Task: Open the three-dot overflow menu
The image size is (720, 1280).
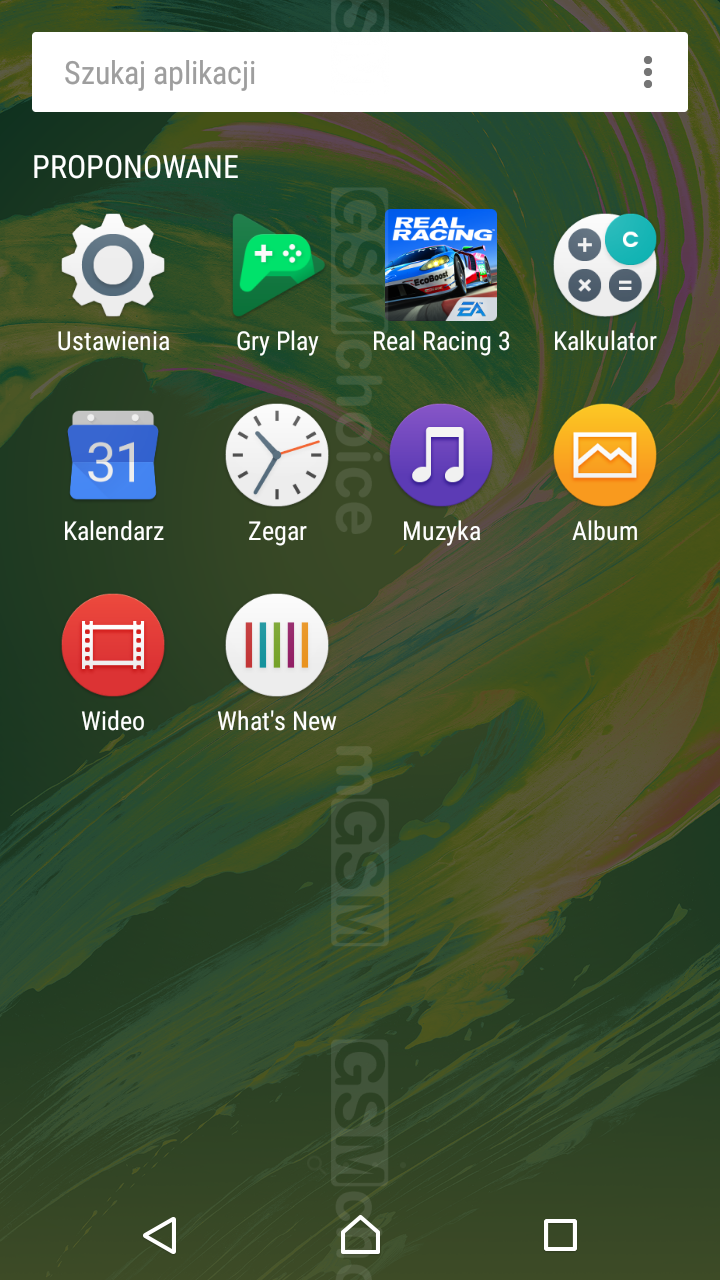Action: [x=648, y=72]
